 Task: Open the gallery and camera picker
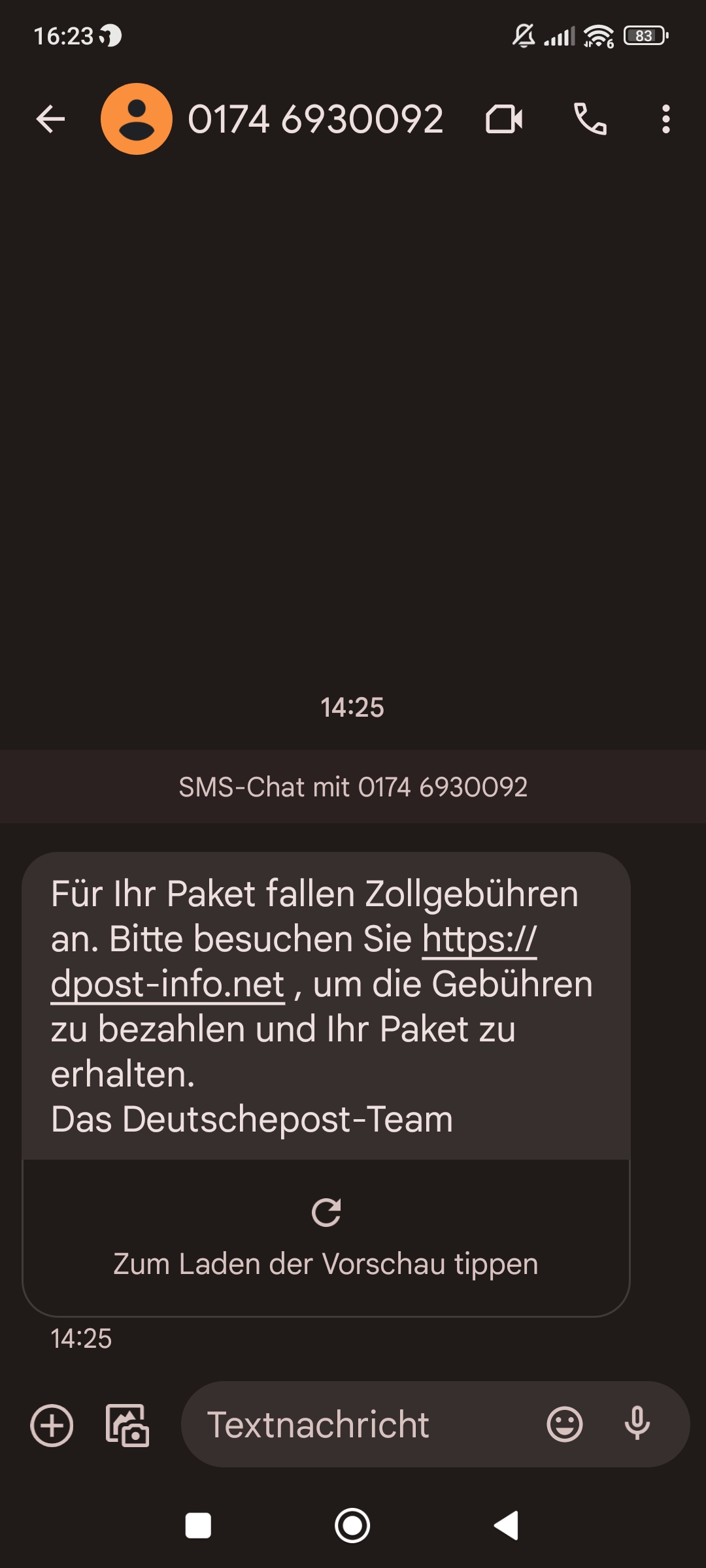point(127,1425)
